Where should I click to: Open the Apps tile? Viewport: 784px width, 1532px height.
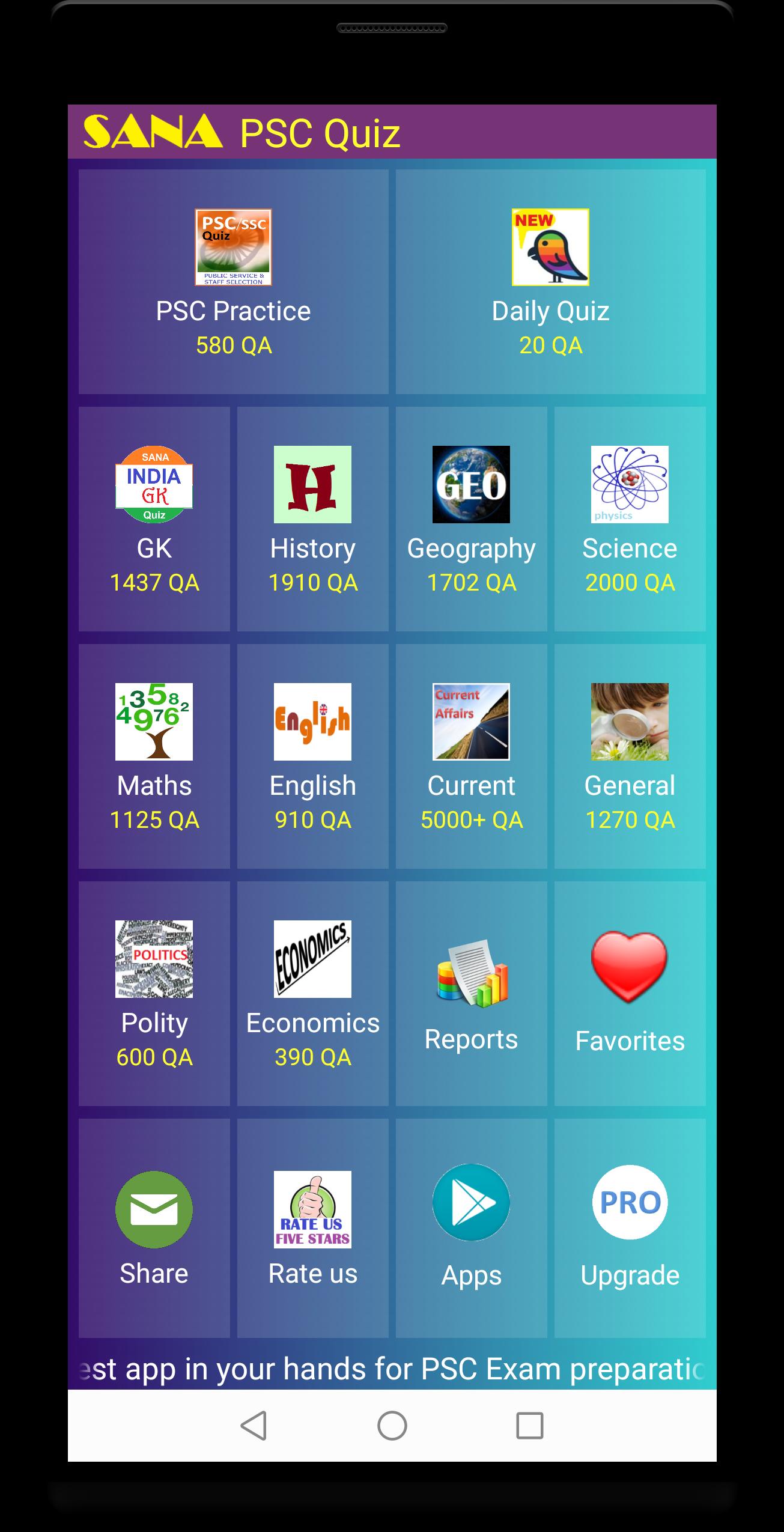471,1227
